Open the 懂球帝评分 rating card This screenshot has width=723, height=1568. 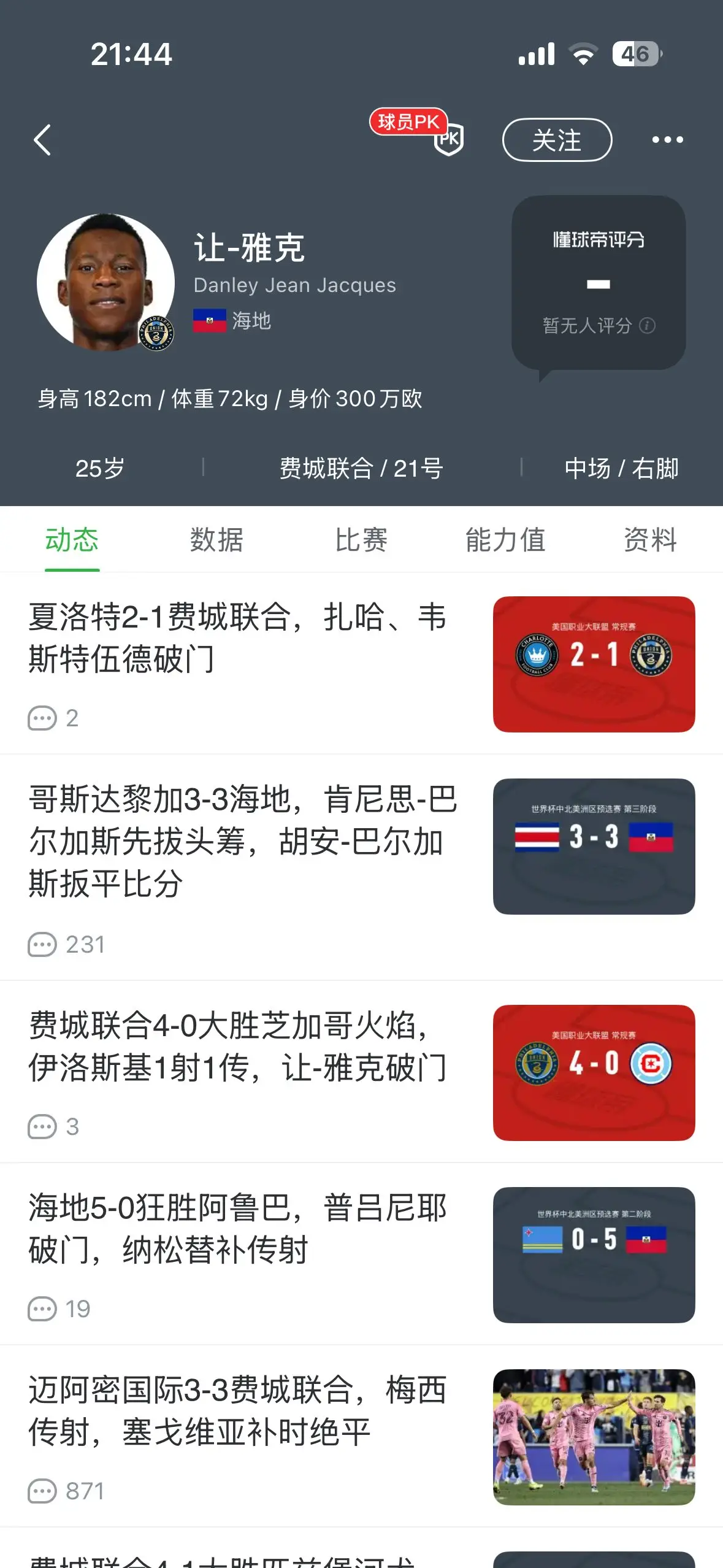point(599,283)
